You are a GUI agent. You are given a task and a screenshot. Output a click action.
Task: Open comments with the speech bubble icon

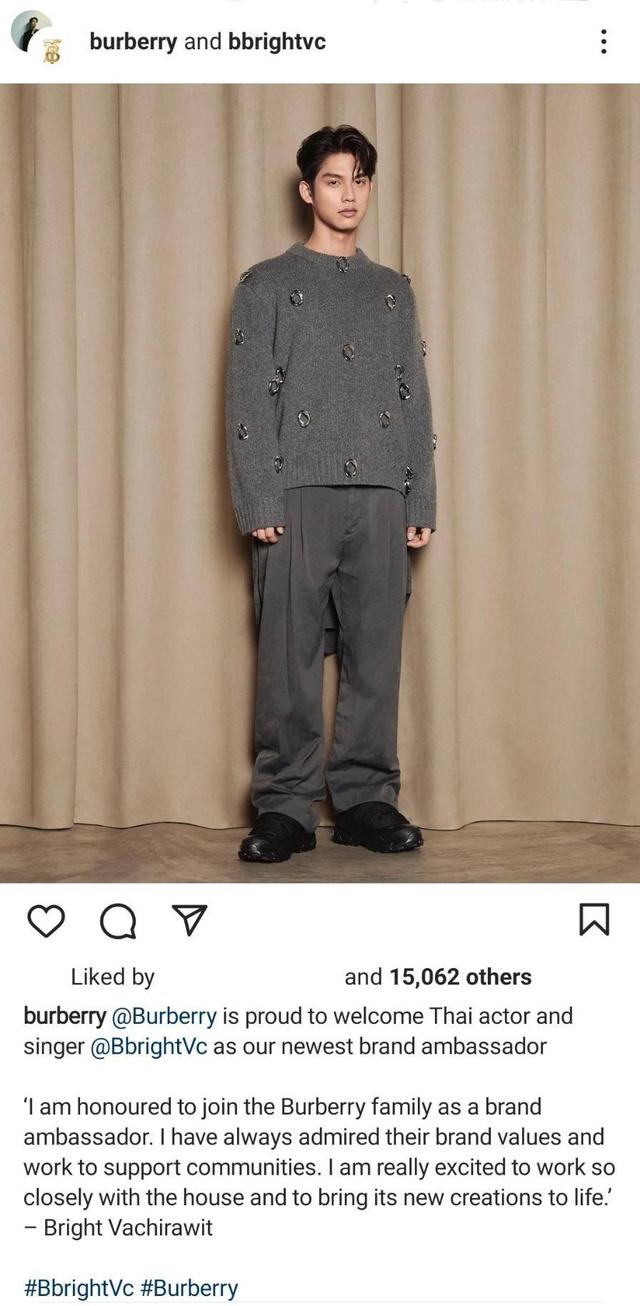point(119,921)
